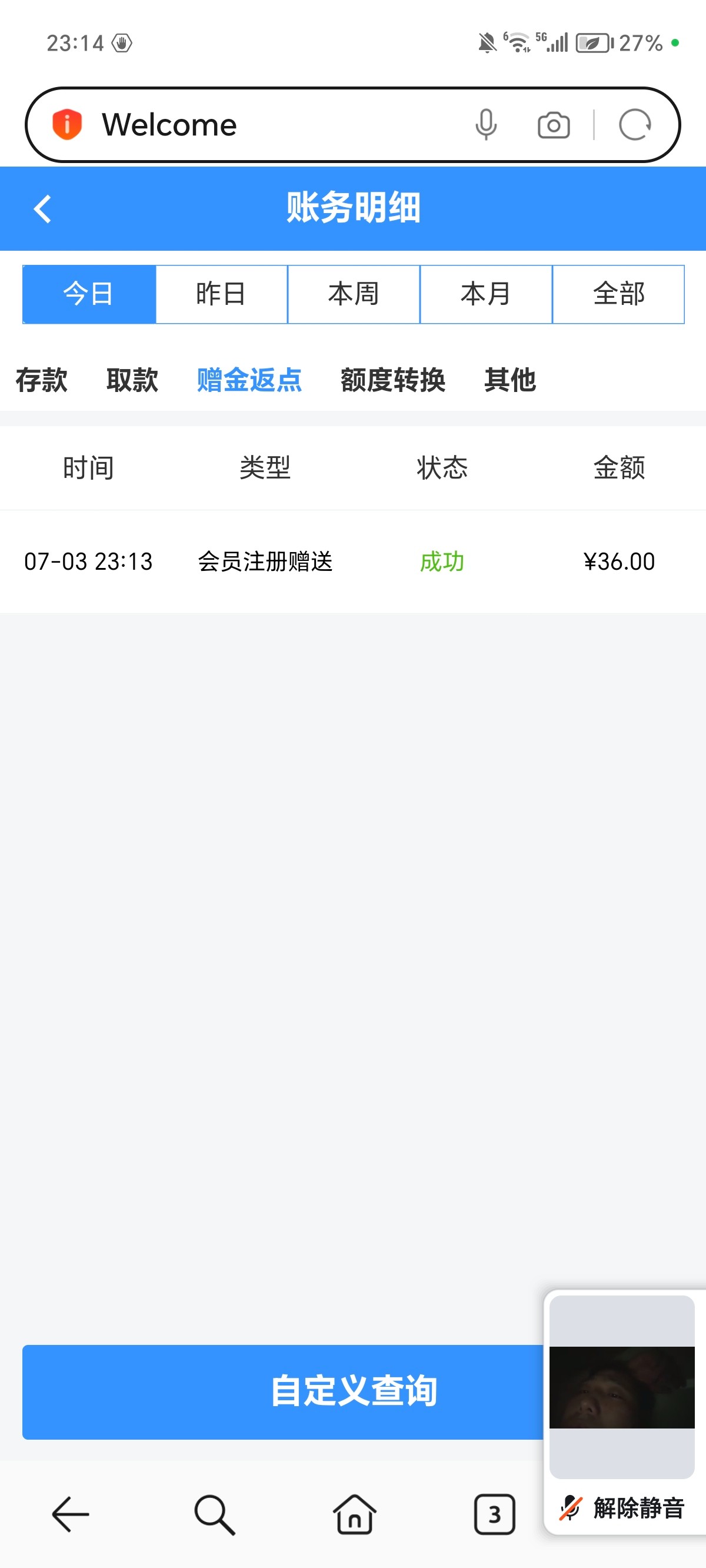Select the 全部 time filter
This screenshot has height=1568, width=706.
tap(618, 294)
